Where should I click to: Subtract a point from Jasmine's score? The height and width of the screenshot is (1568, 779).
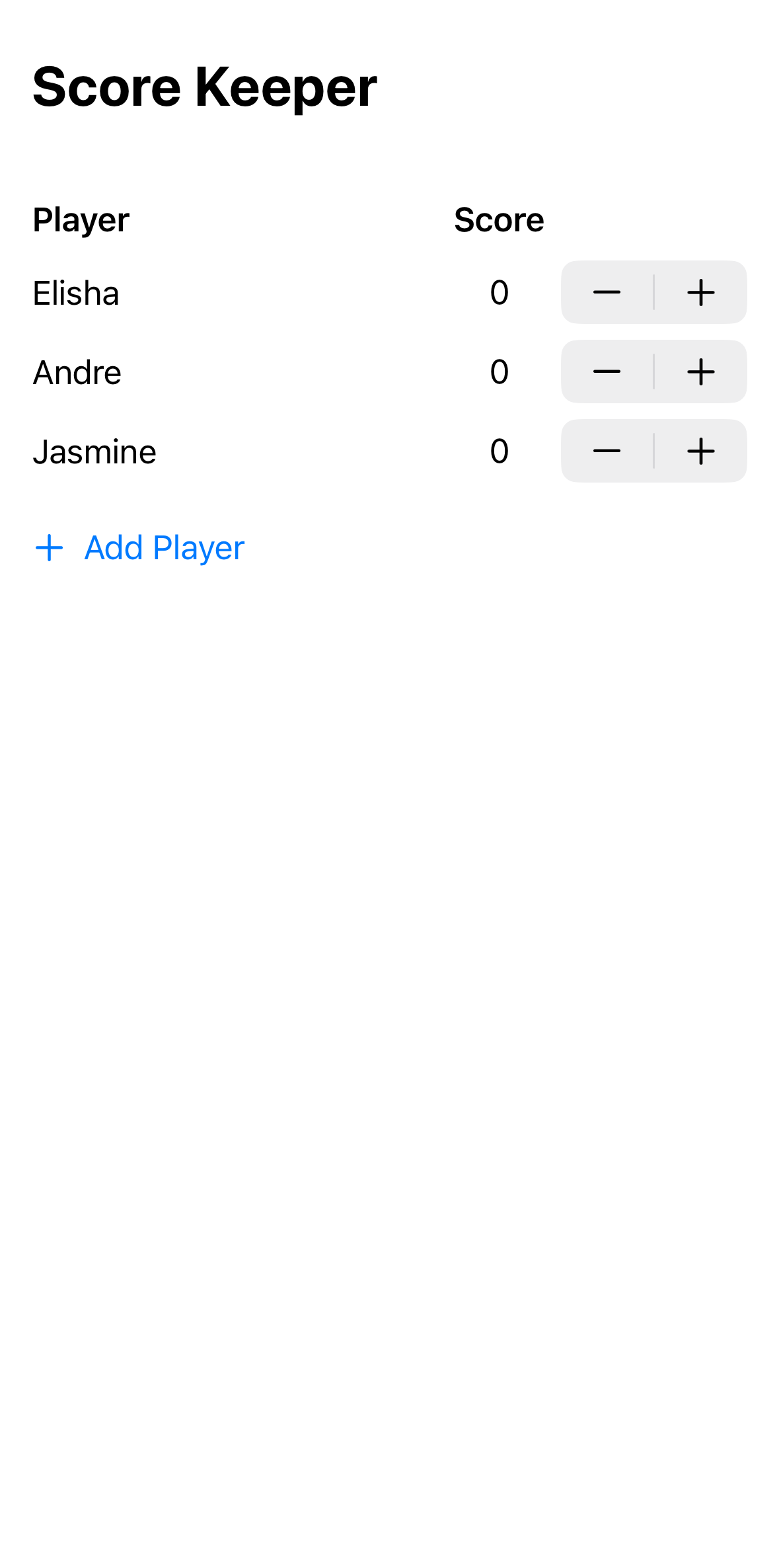pyautogui.click(x=607, y=451)
